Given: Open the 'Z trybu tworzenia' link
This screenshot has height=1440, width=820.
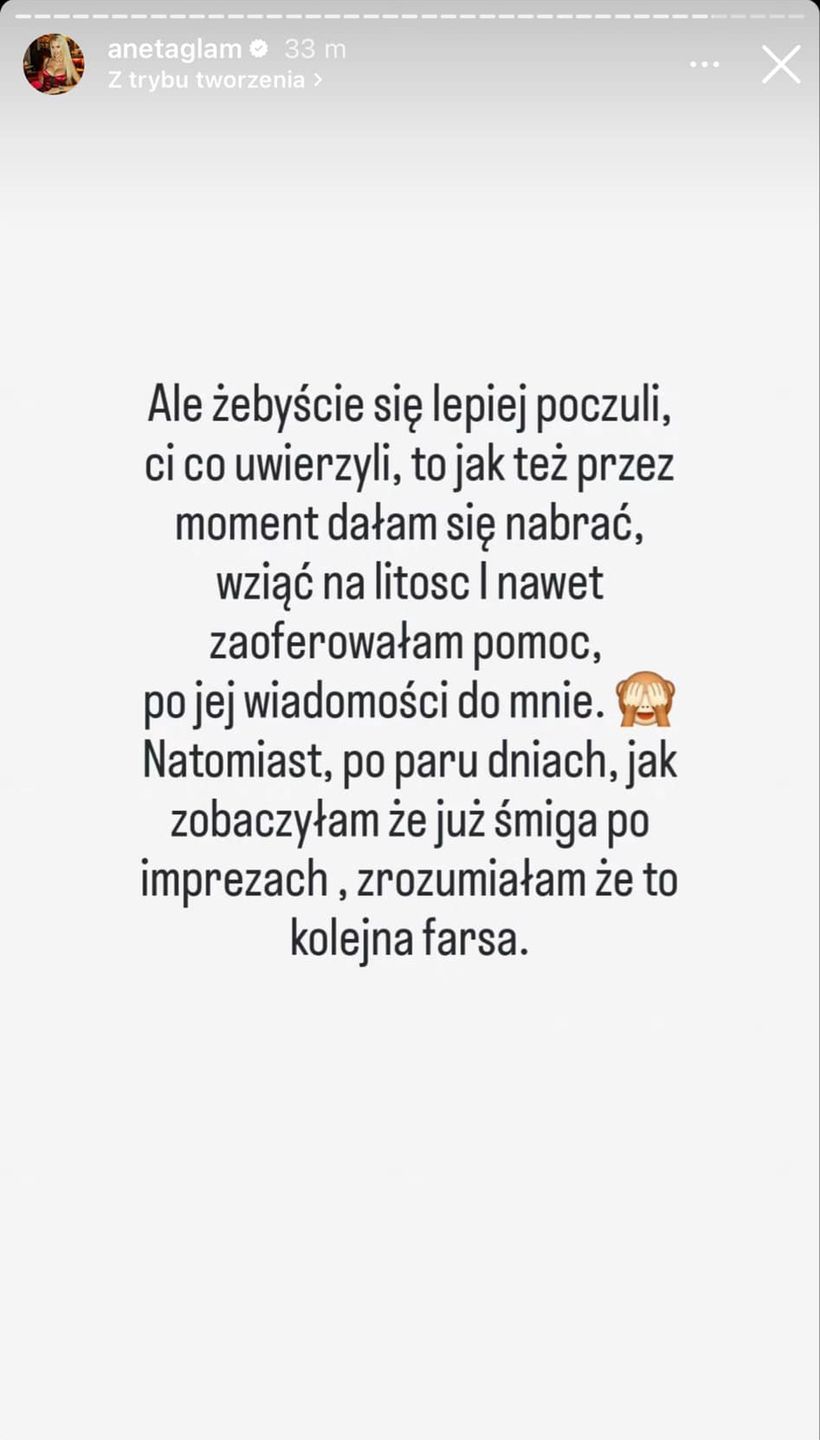Looking at the screenshot, I should pos(214,80).
